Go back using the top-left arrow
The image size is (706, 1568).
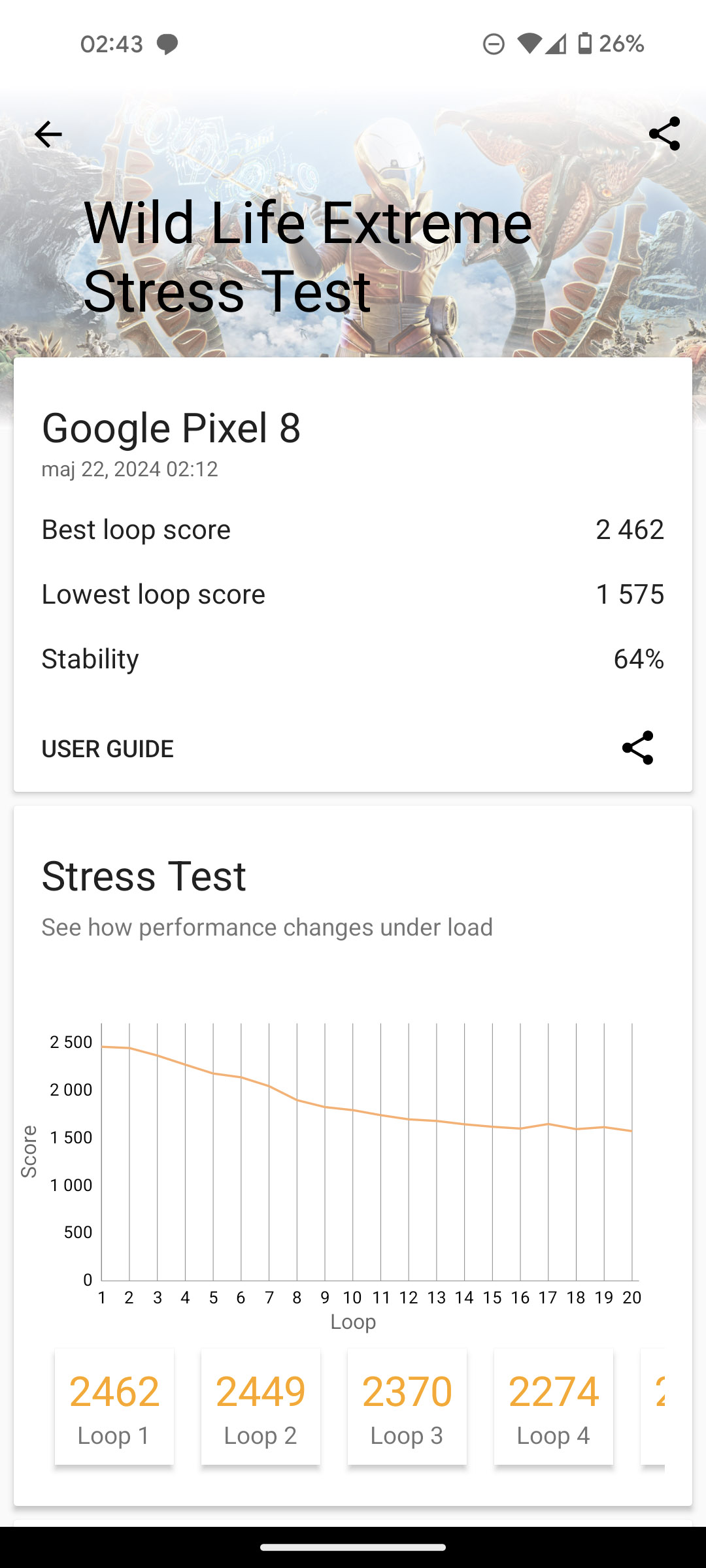click(48, 135)
